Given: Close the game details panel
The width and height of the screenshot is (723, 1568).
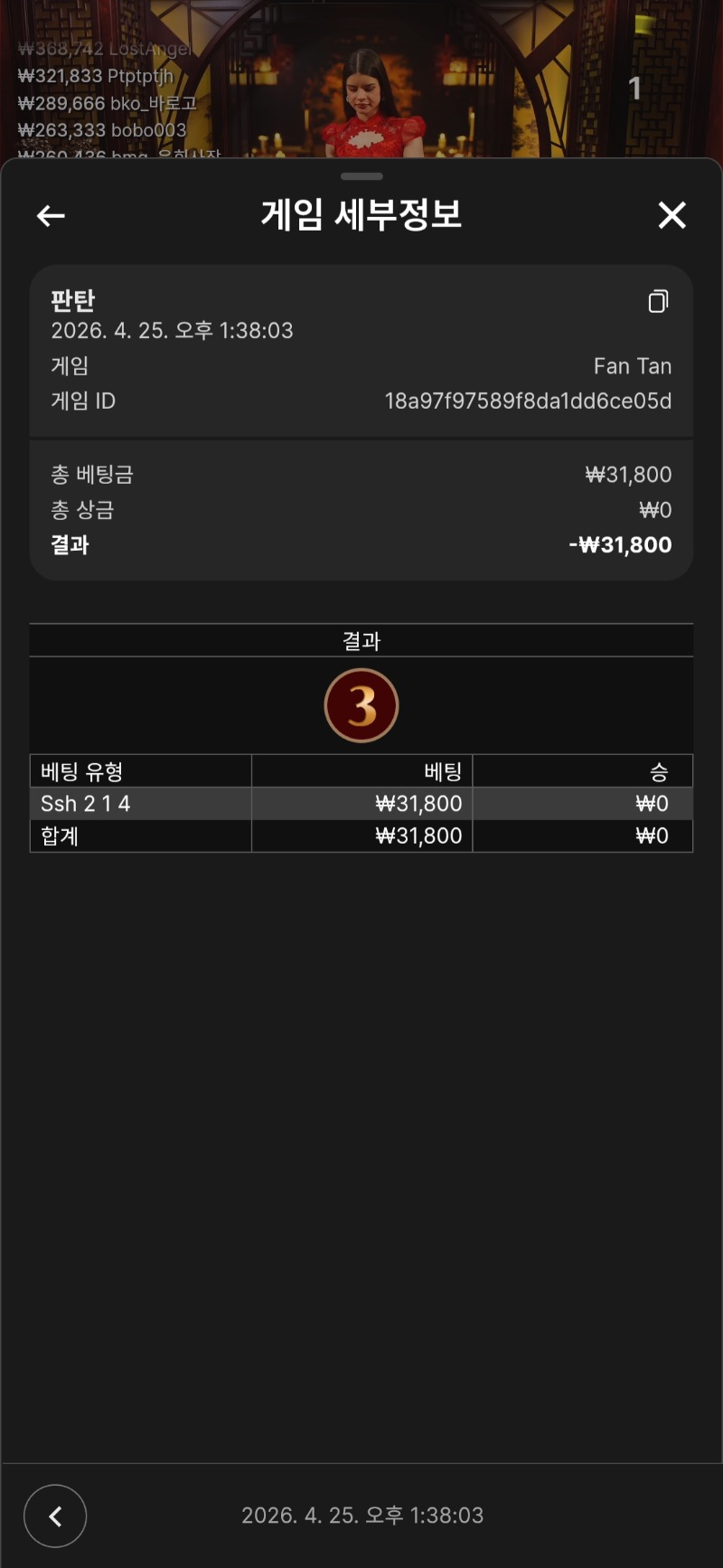Looking at the screenshot, I should coord(671,215).
